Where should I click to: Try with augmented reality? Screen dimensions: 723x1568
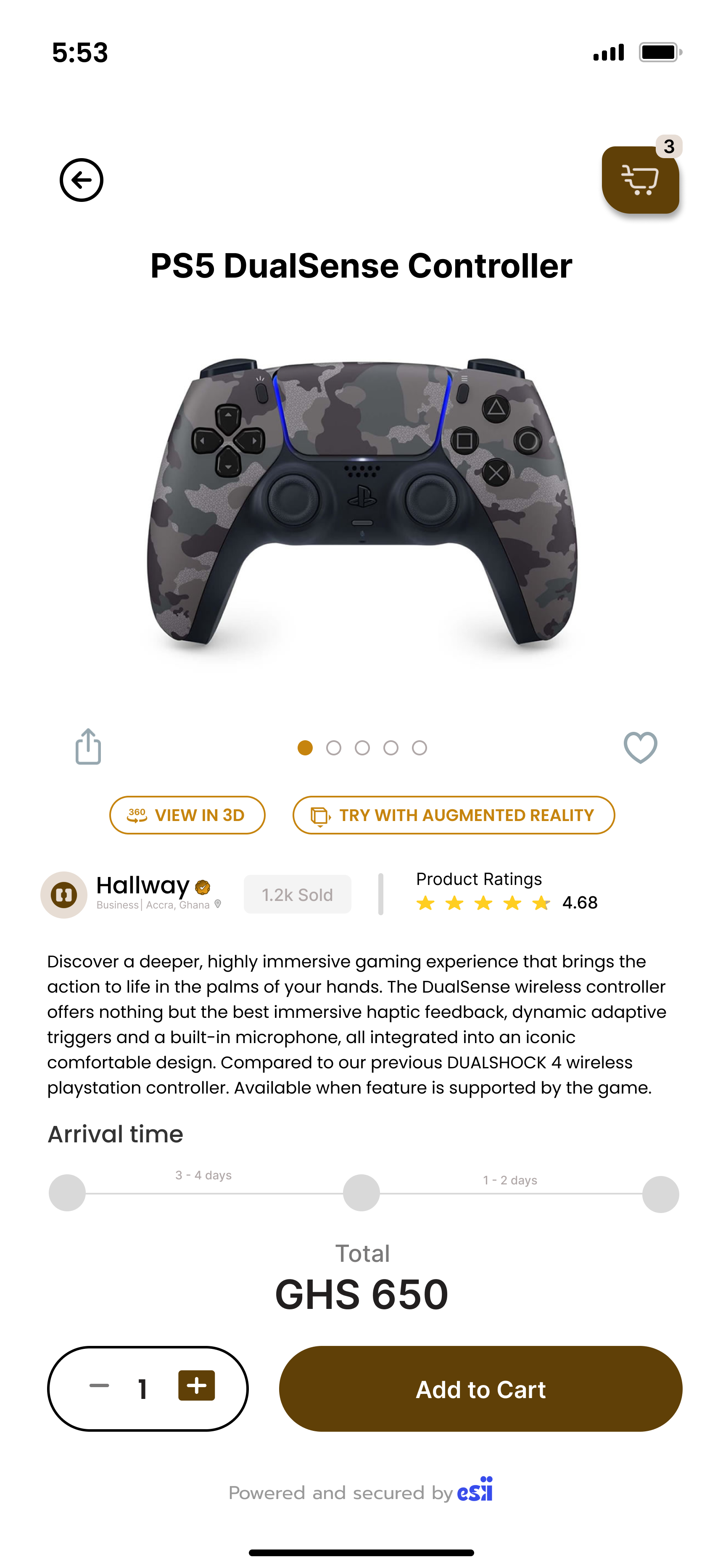[x=454, y=815]
